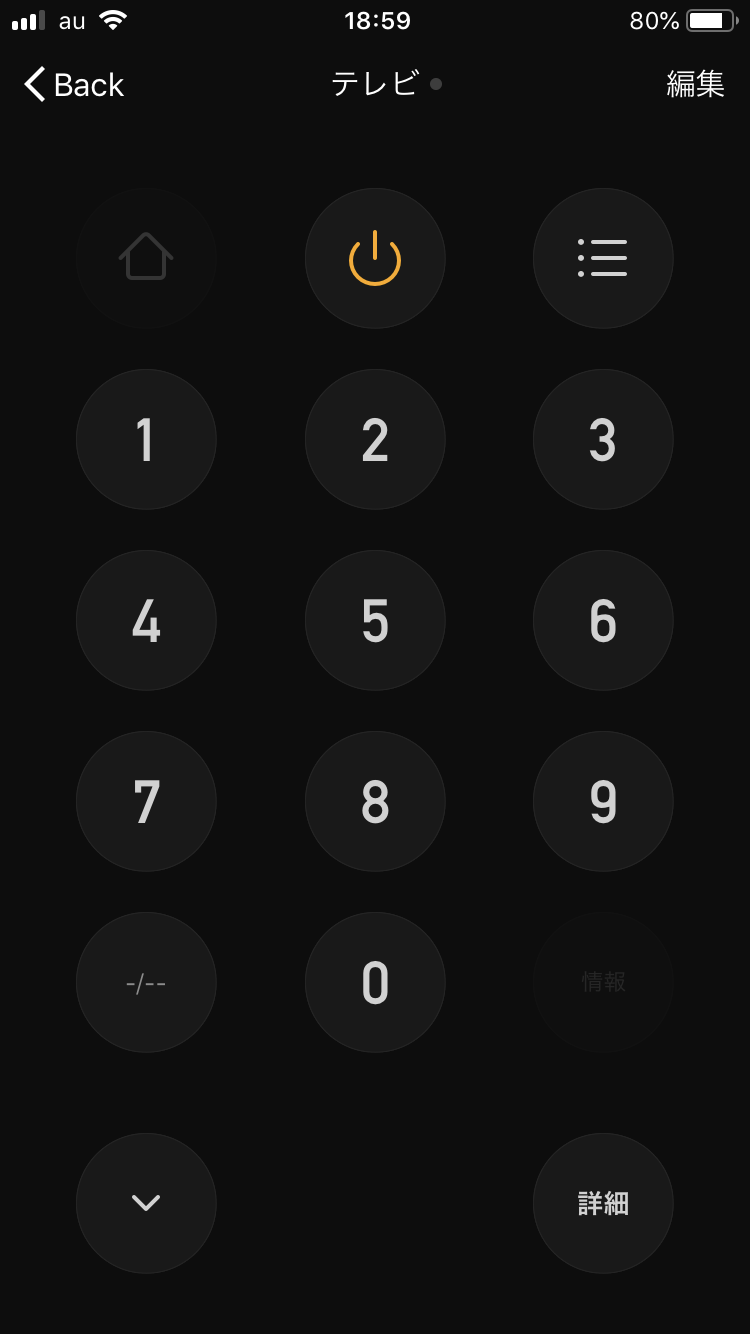
Task: Select channel 3
Action: [x=603, y=439]
